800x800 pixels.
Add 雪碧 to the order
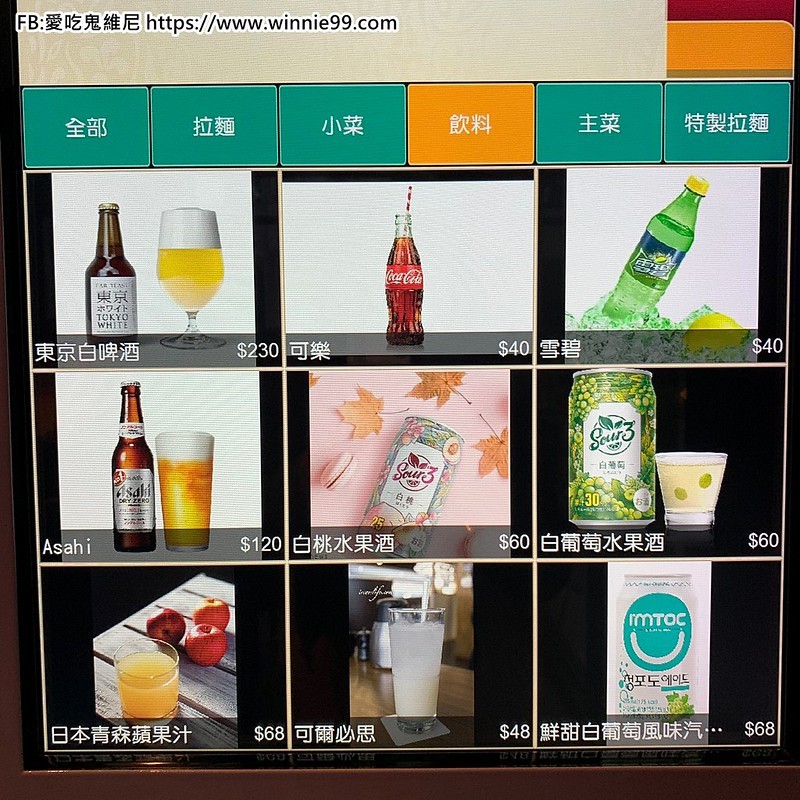661,266
